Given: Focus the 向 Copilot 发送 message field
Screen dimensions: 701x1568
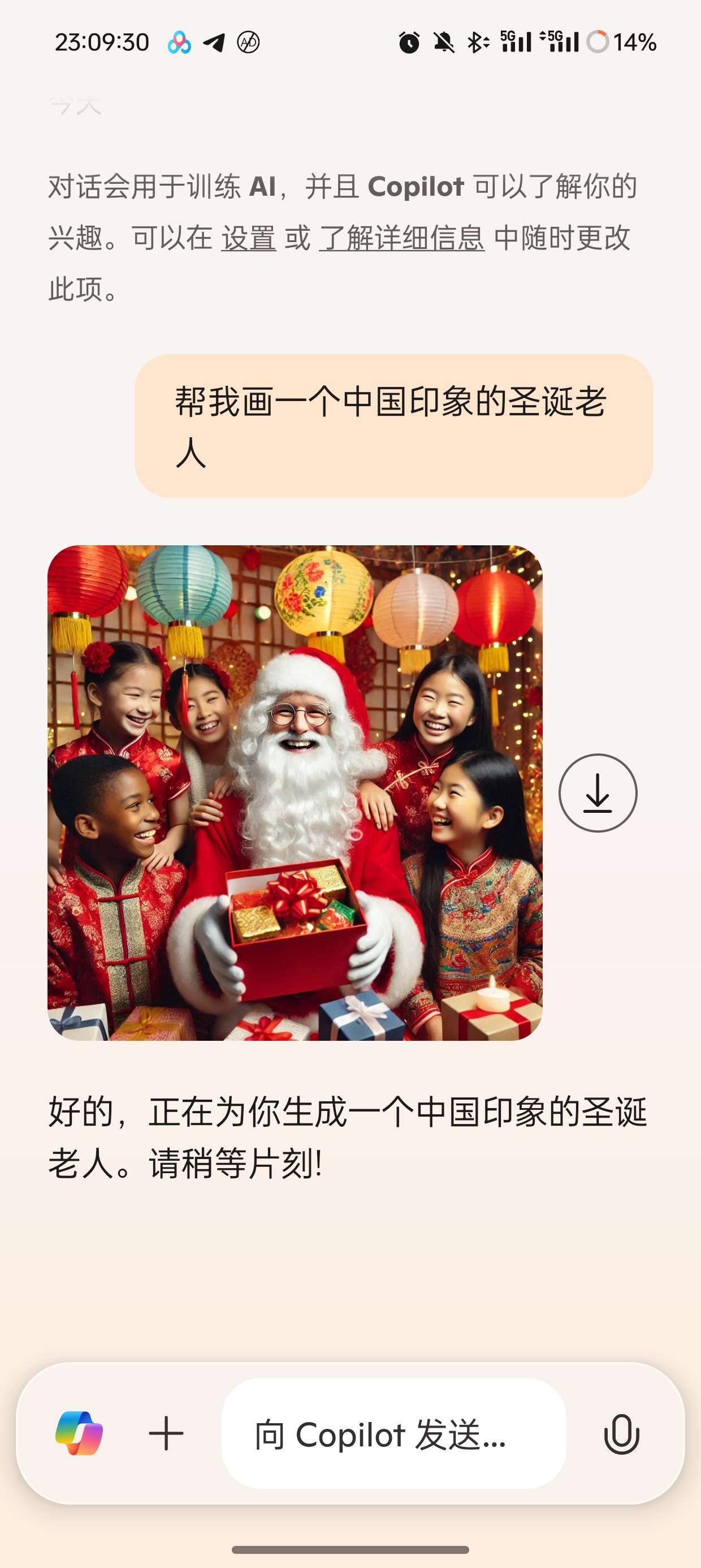Looking at the screenshot, I should [x=393, y=1433].
